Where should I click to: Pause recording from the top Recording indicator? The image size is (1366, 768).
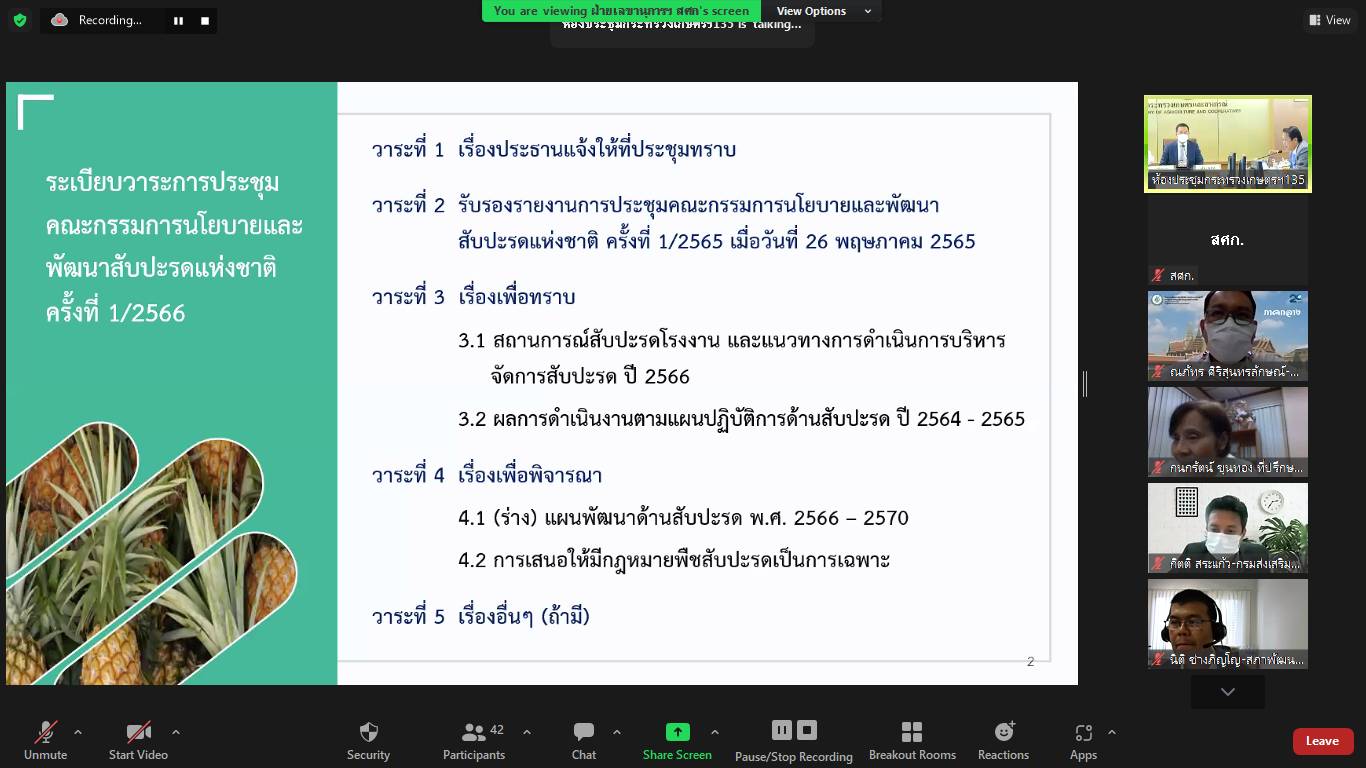click(x=178, y=20)
